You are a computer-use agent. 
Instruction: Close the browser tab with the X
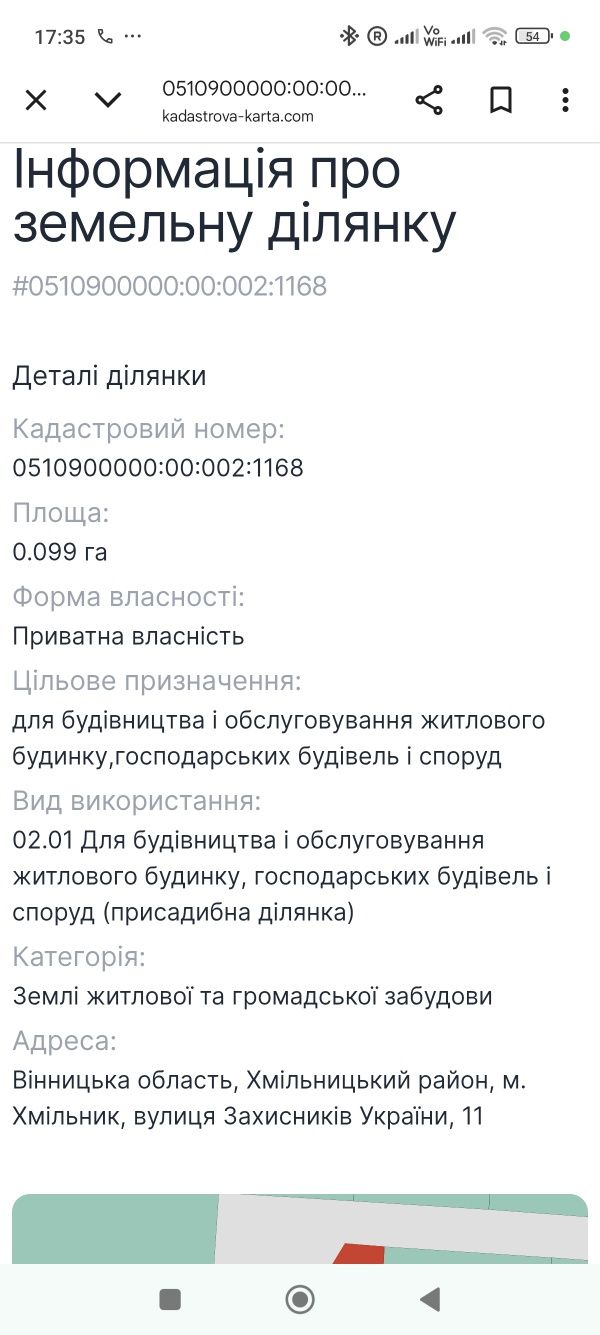tap(36, 100)
